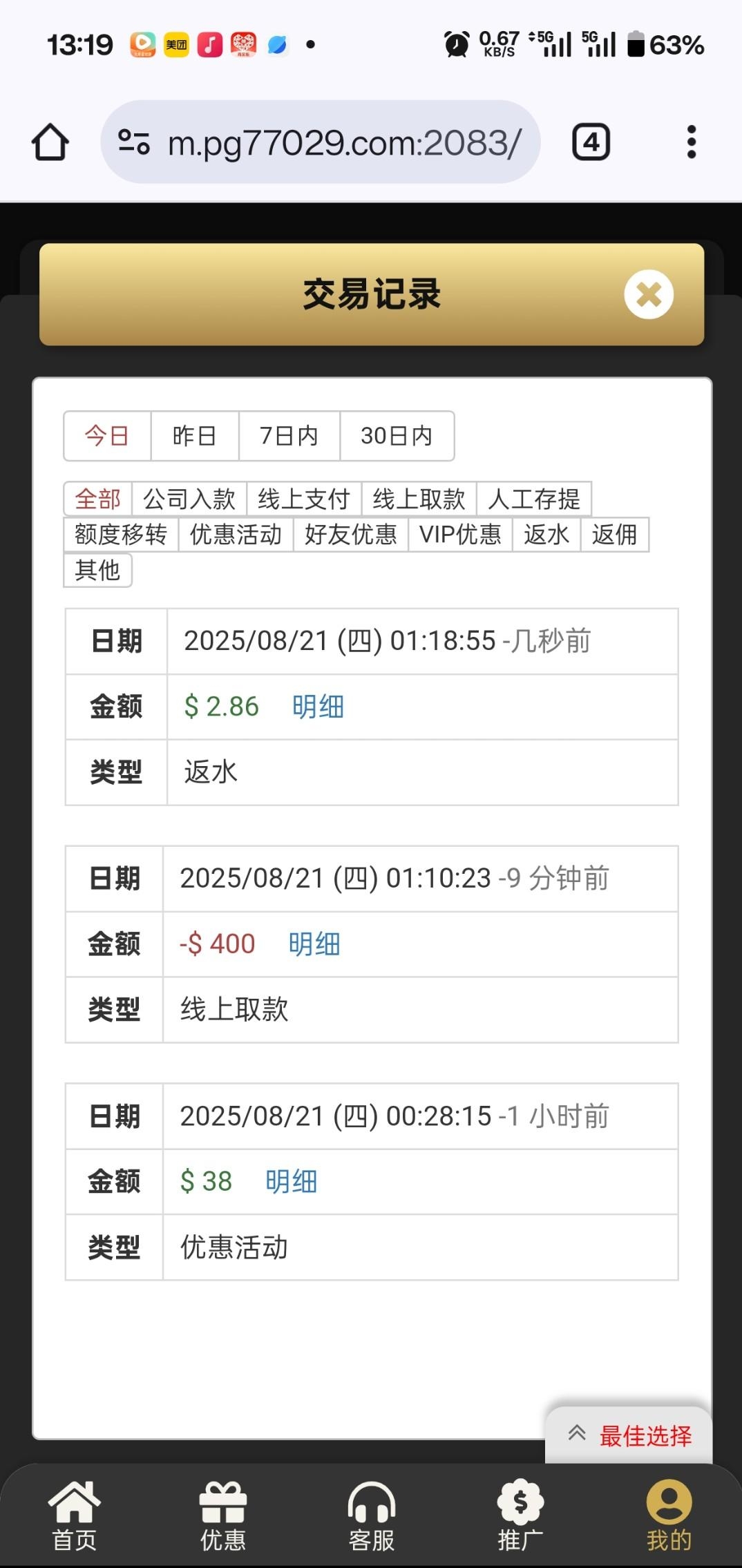Show records from 30日内
The image size is (742, 1568).
coord(397,436)
